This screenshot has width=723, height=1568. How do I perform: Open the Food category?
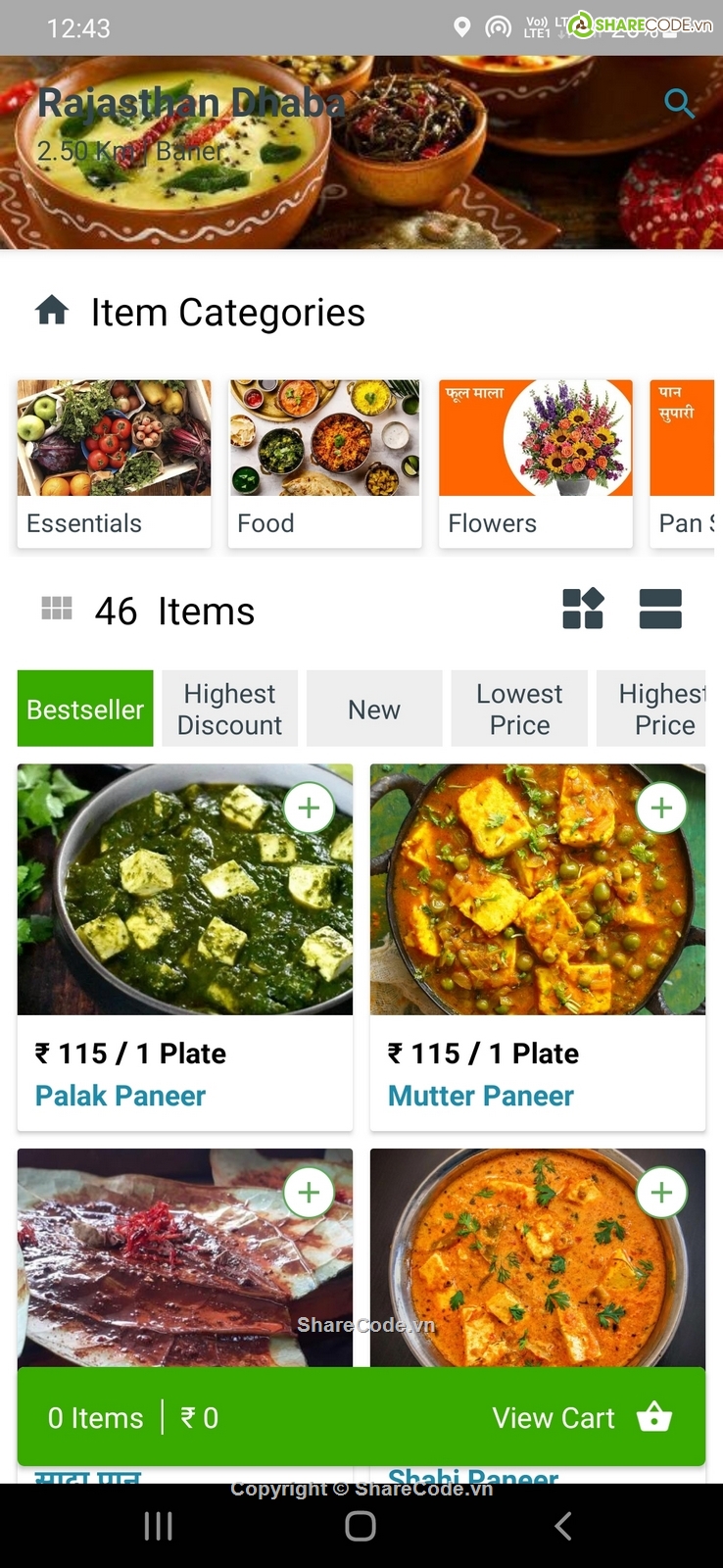coord(324,463)
